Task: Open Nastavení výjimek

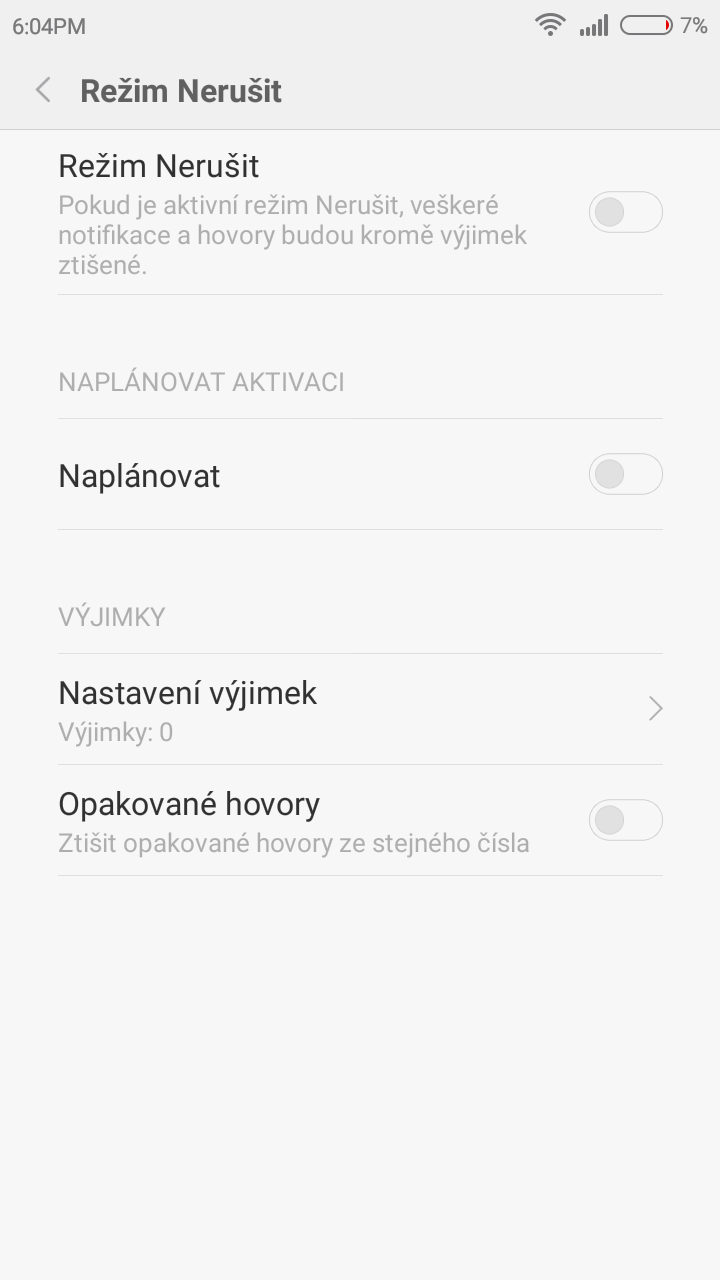Action: click(360, 710)
